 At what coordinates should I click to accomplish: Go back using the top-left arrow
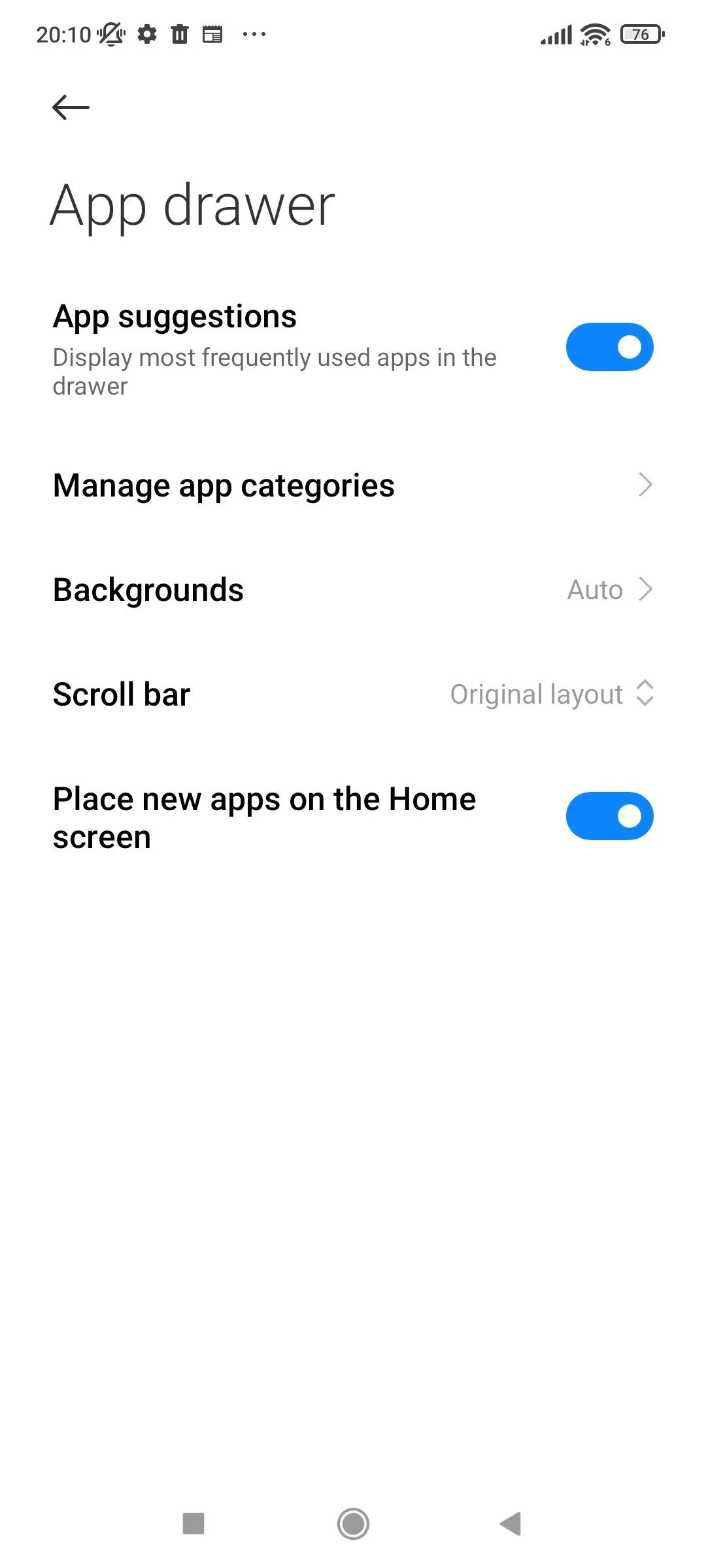pos(71,107)
